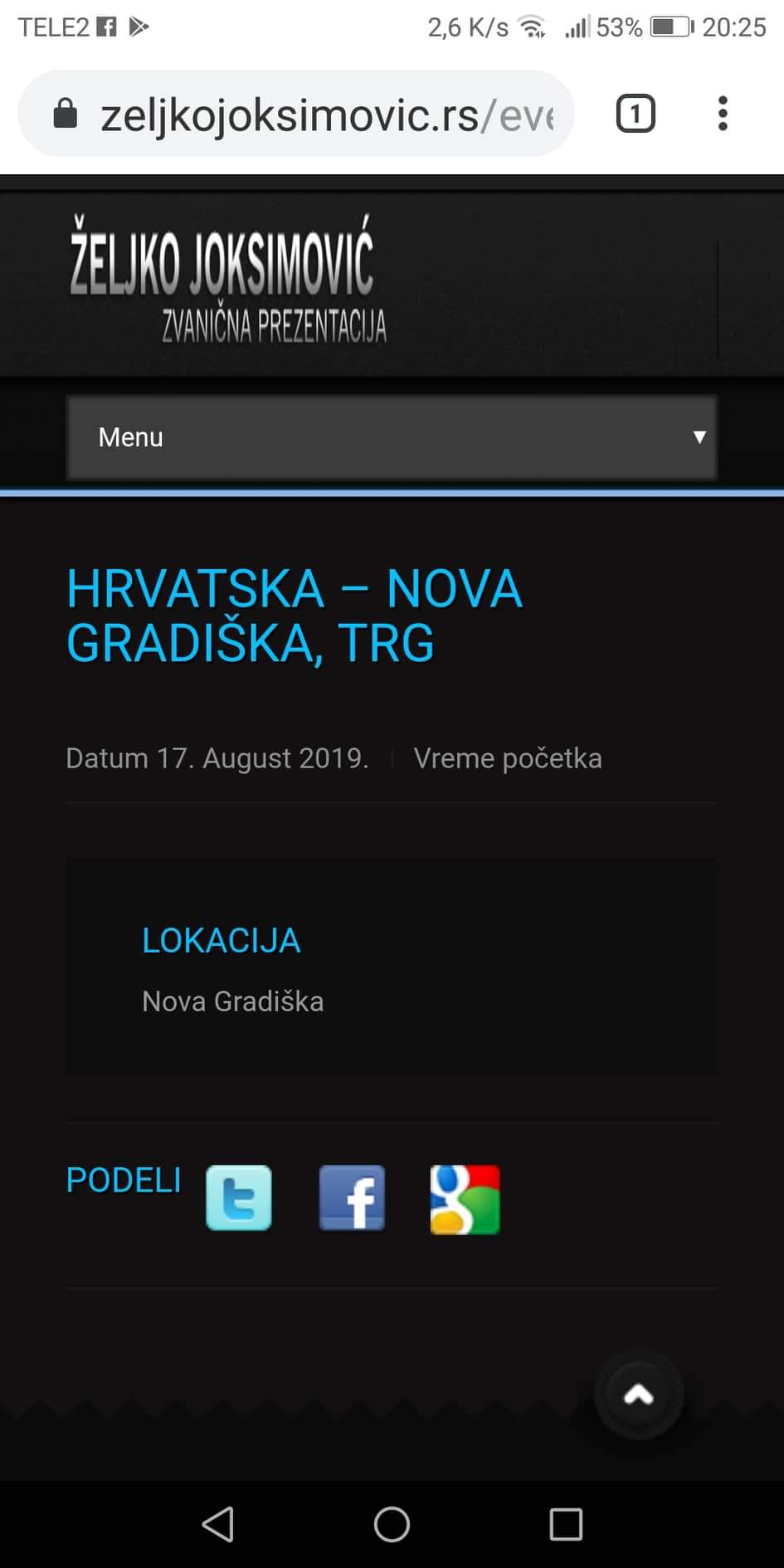784x1568 pixels.
Task: Open the HRVATSKA – NOVA GRADIŠKA, TRG event title
Action: (294, 614)
